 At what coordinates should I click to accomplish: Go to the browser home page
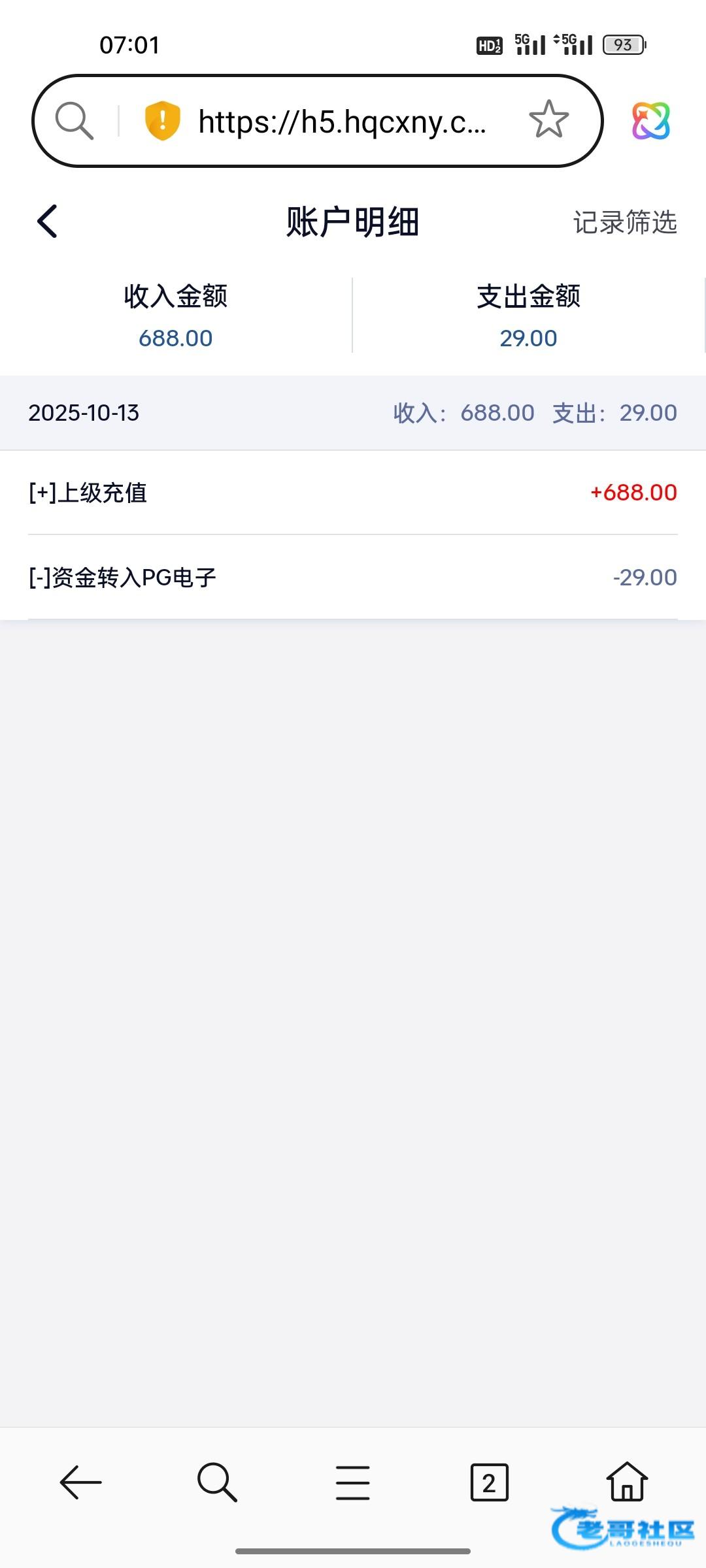pos(627,1481)
